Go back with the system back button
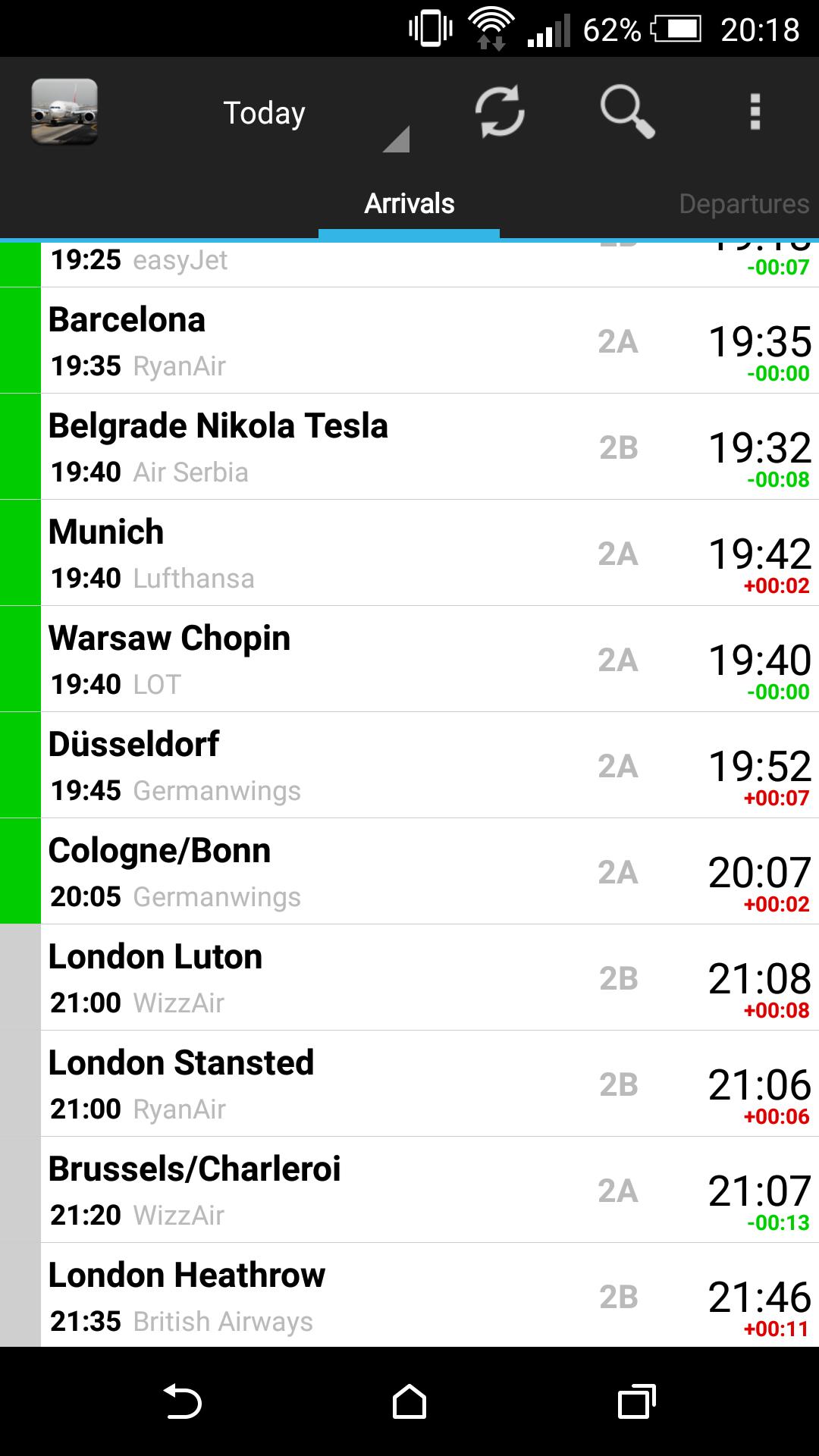This screenshot has height=1456, width=819. pos(182,1401)
